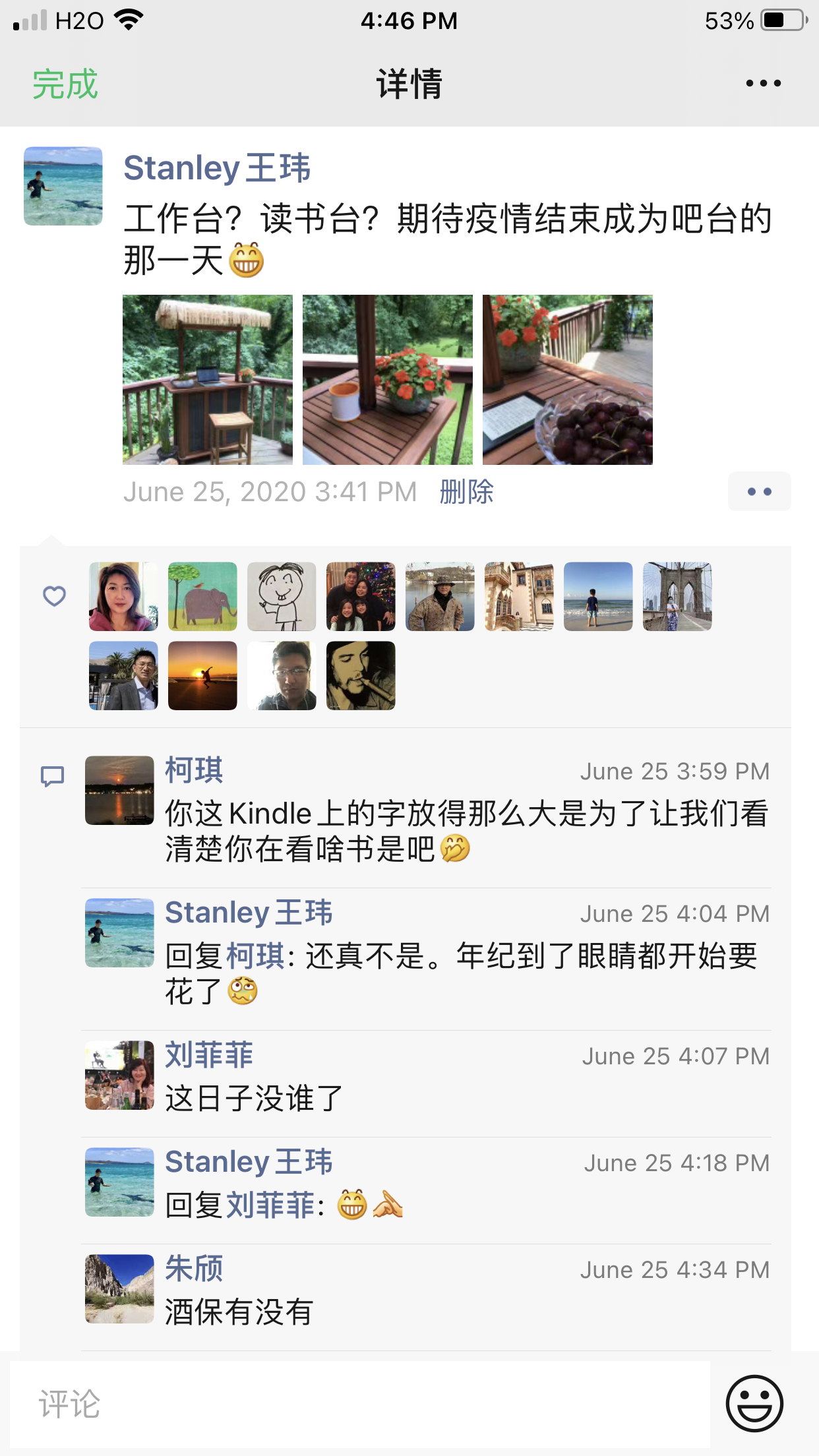Tap the 评论 comment input field
The image size is (819, 1456).
coord(359,1403)
